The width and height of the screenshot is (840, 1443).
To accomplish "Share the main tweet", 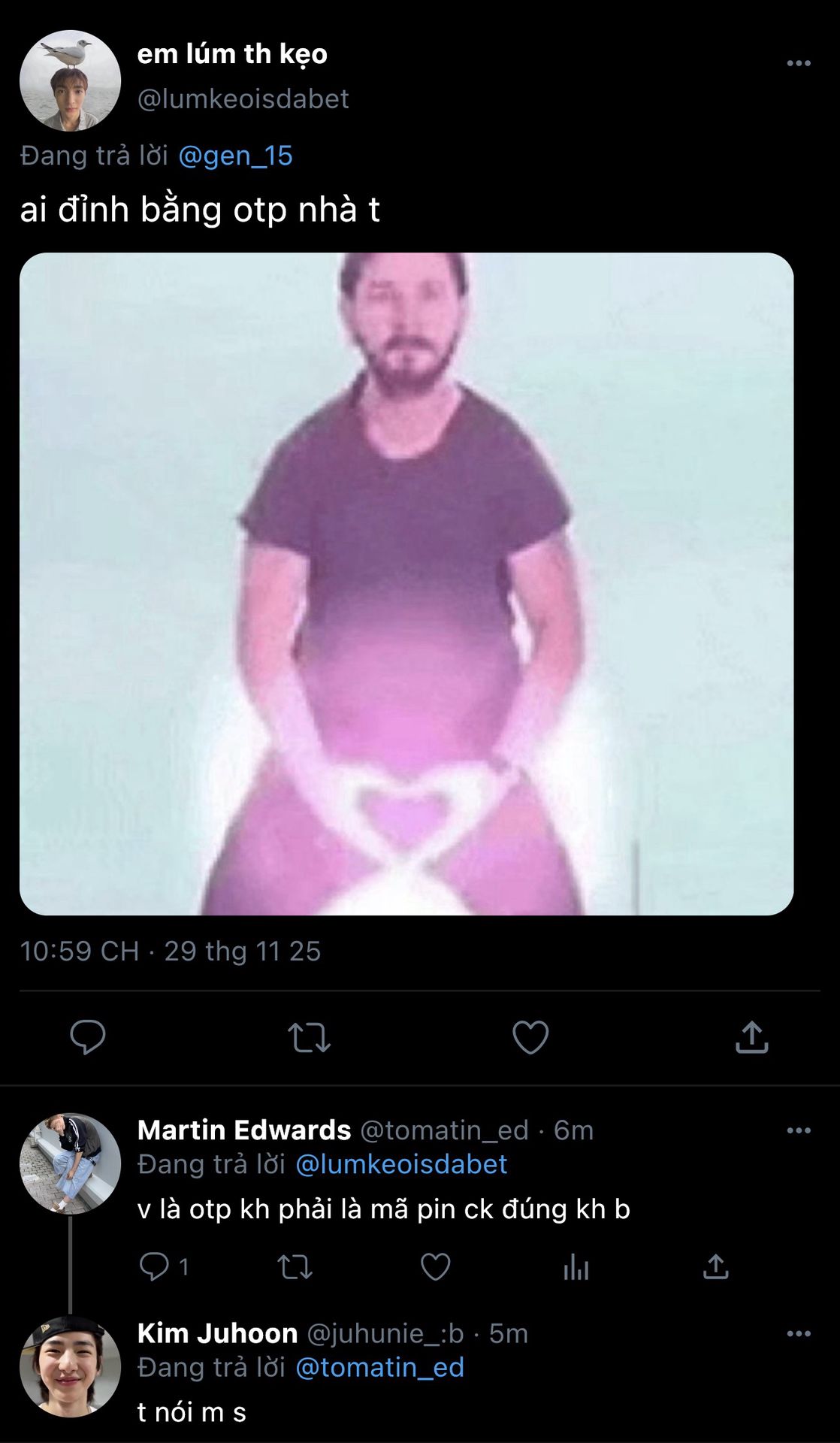I will coord(751,1037).
